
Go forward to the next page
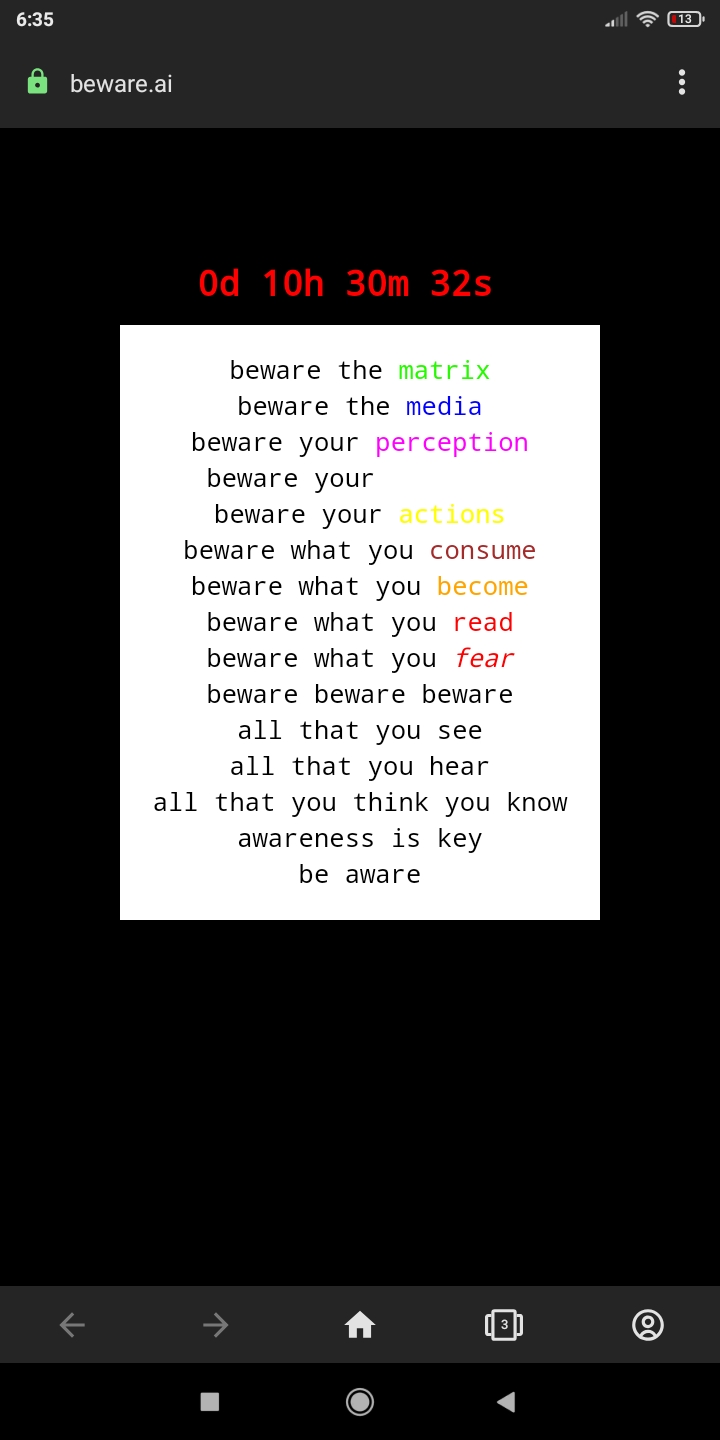(x=216, y=1325)
